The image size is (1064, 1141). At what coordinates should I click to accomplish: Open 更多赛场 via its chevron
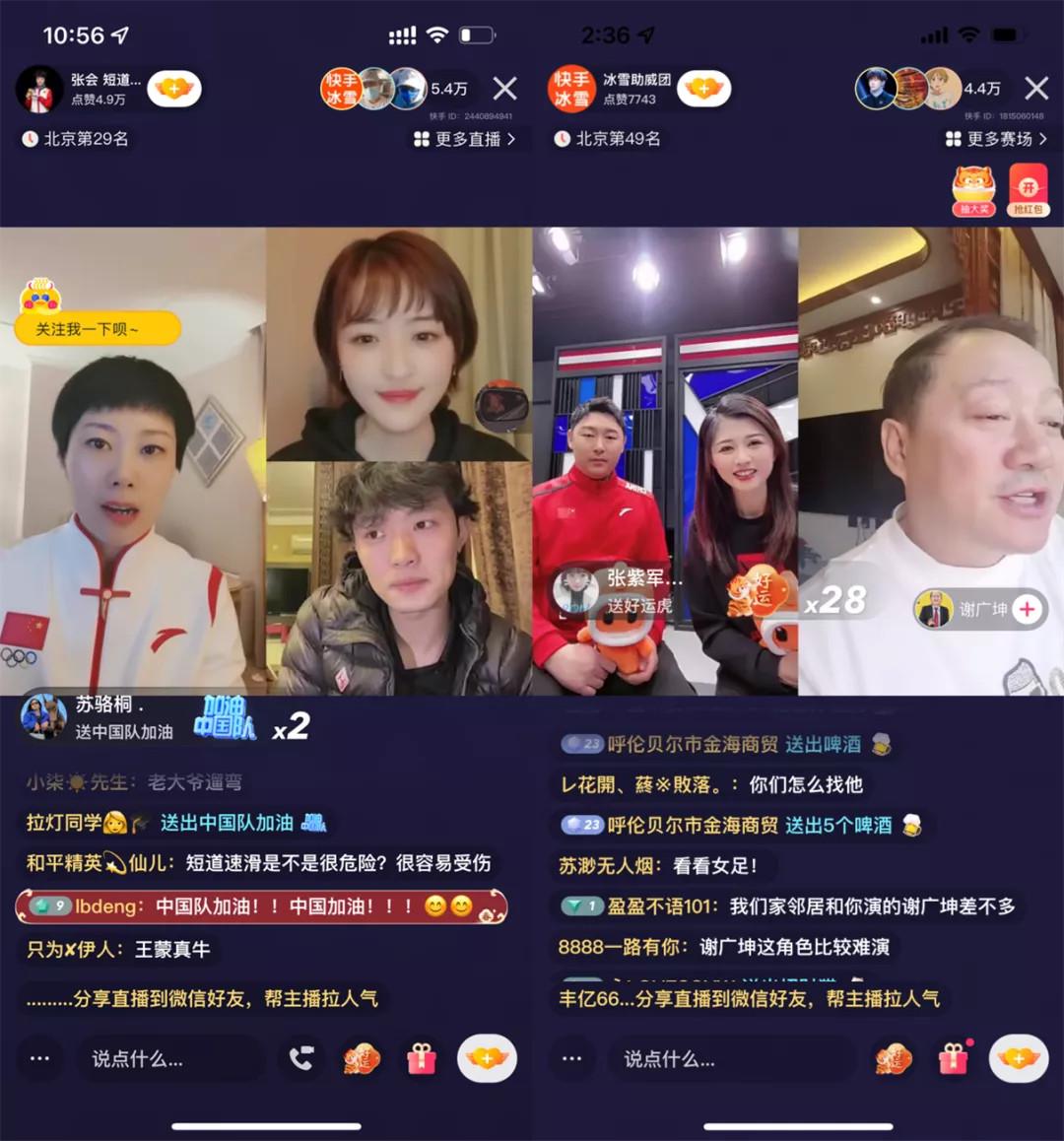(x=999, y=139)
